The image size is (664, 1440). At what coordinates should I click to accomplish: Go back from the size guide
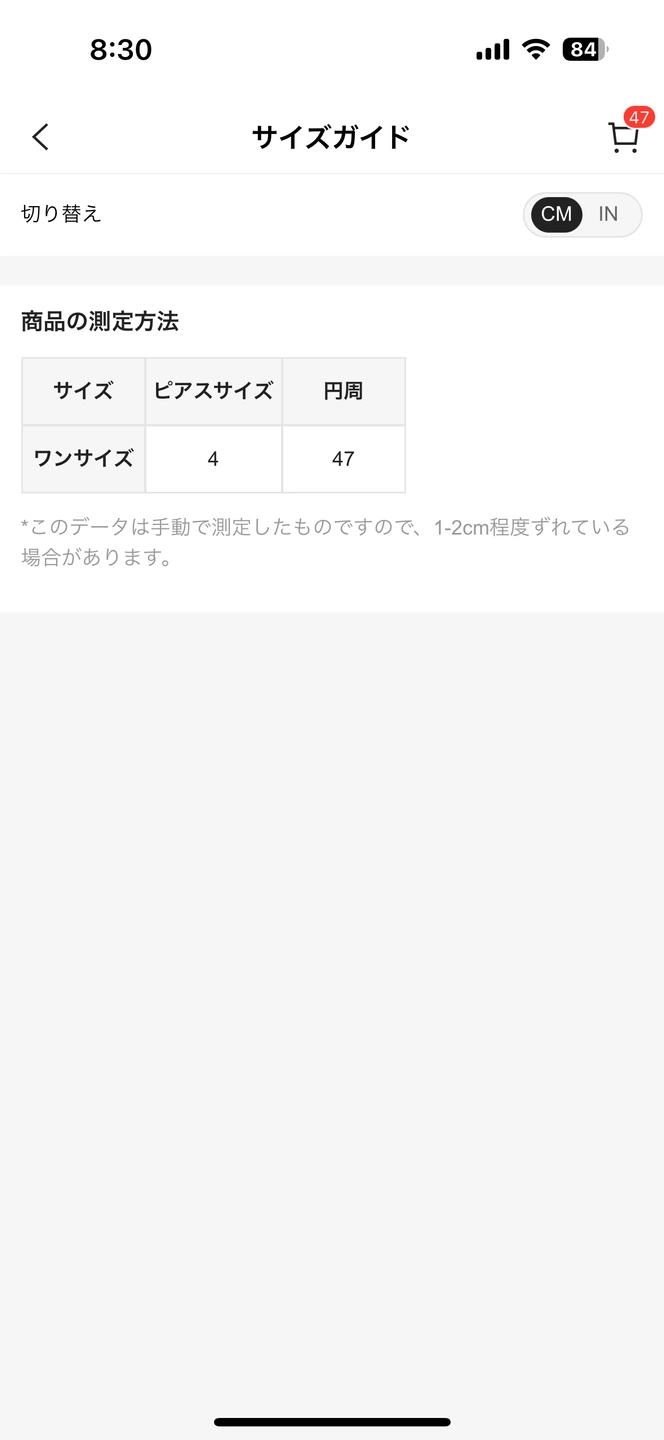[40, 137]
